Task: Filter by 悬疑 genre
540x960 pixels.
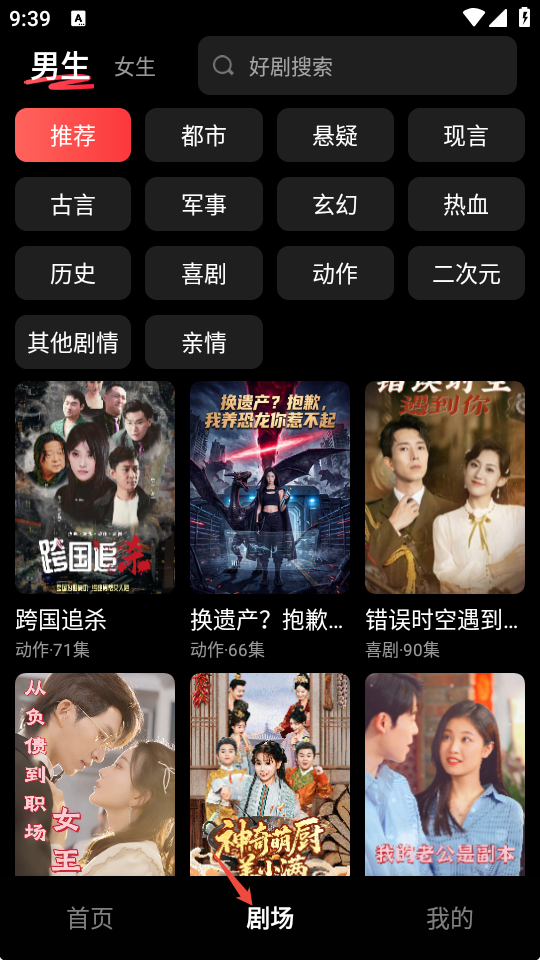Action: (x=335, y=135)
